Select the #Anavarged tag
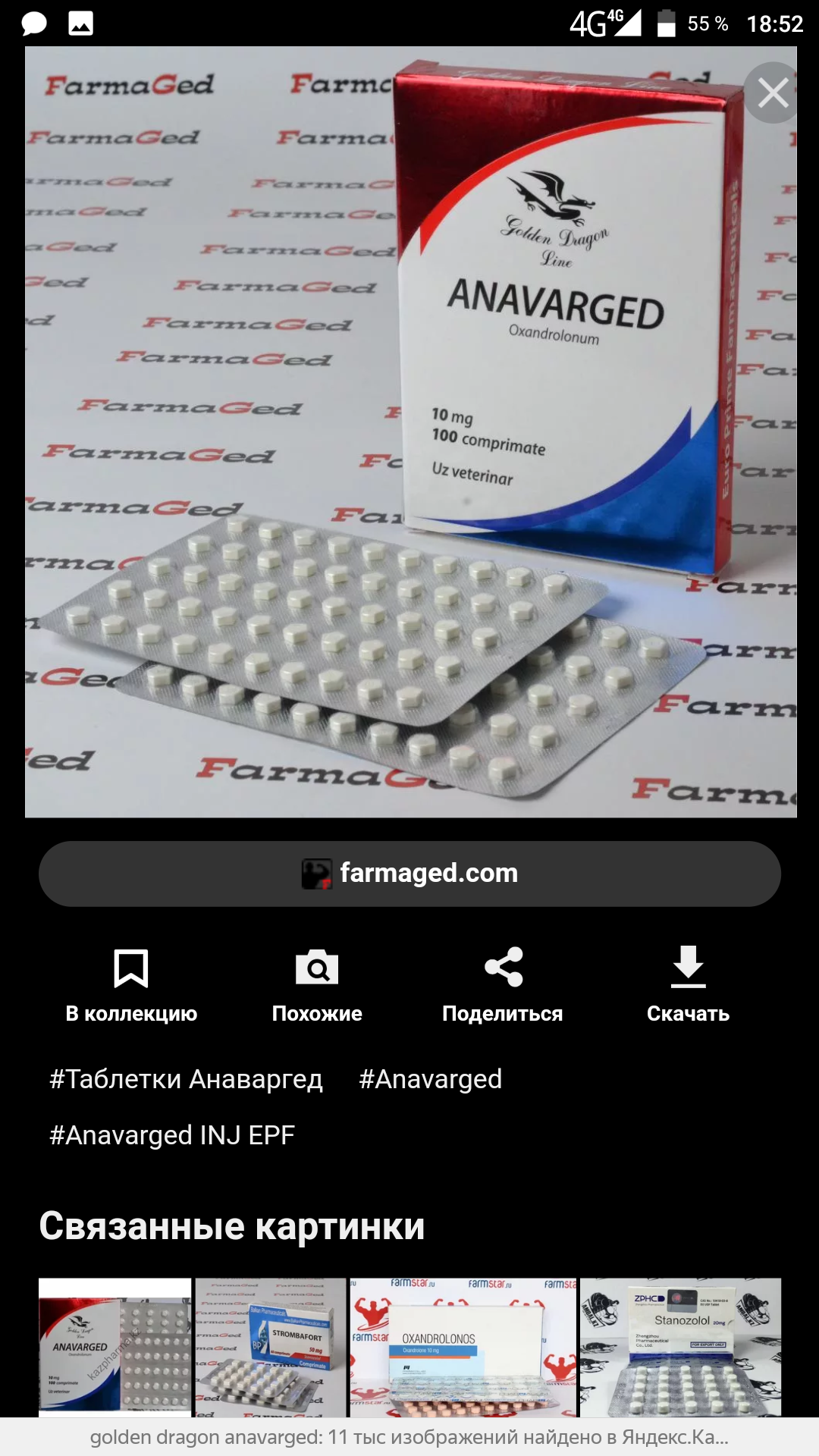 click(430, 1079)
